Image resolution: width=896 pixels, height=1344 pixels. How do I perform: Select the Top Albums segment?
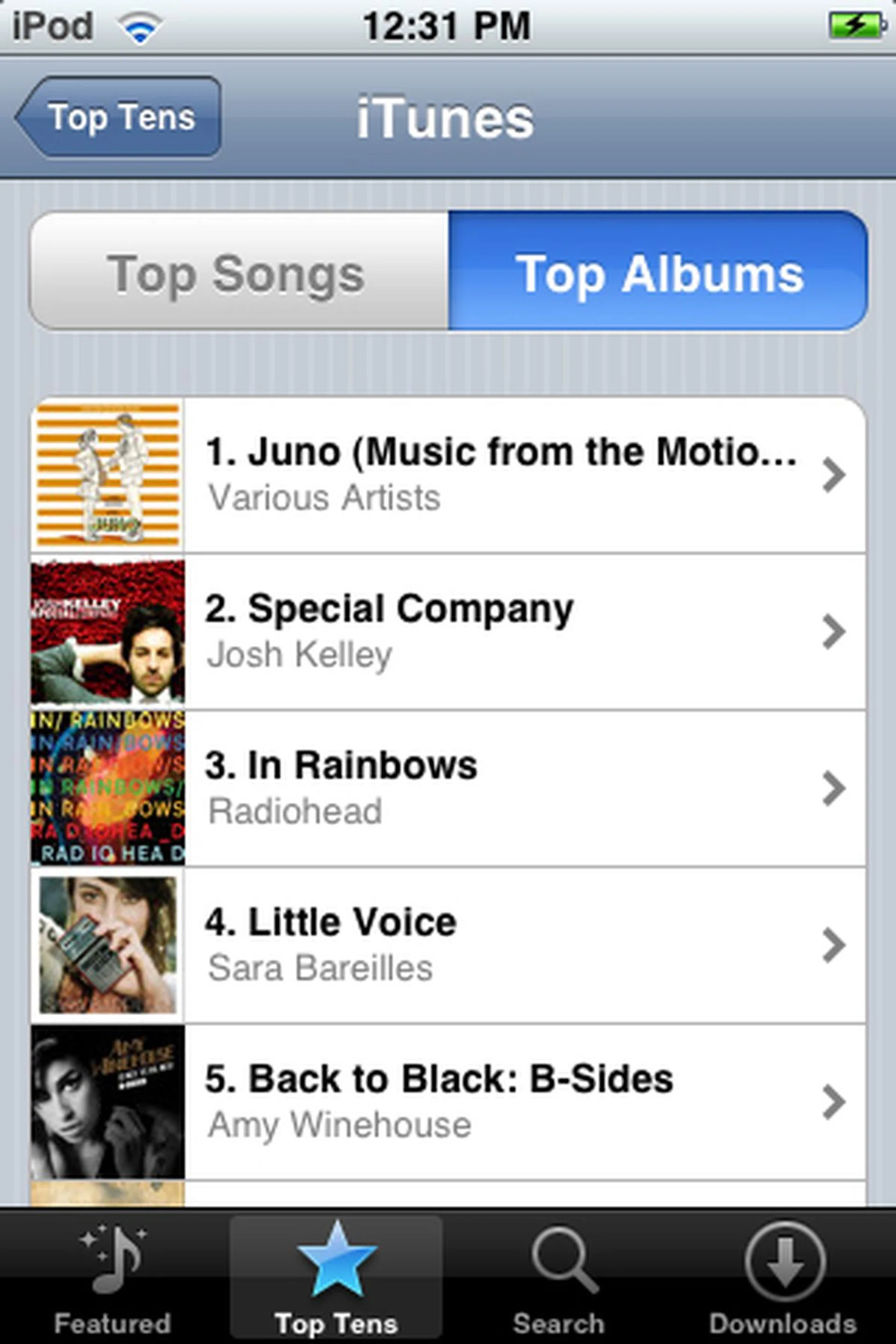pyautogui.click(x=658, y=272)
